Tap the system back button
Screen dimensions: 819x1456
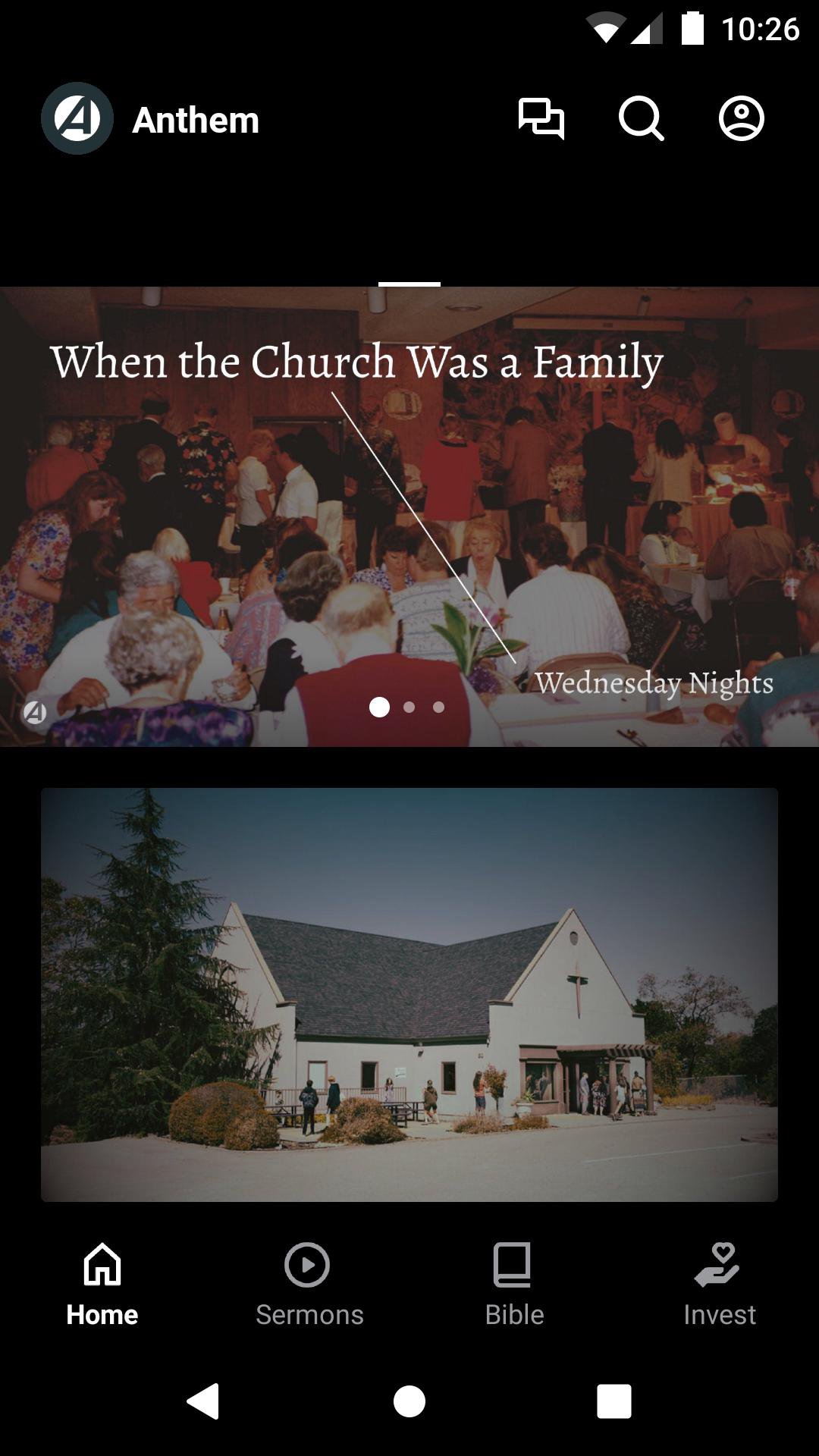click(x=203, y=1401)
